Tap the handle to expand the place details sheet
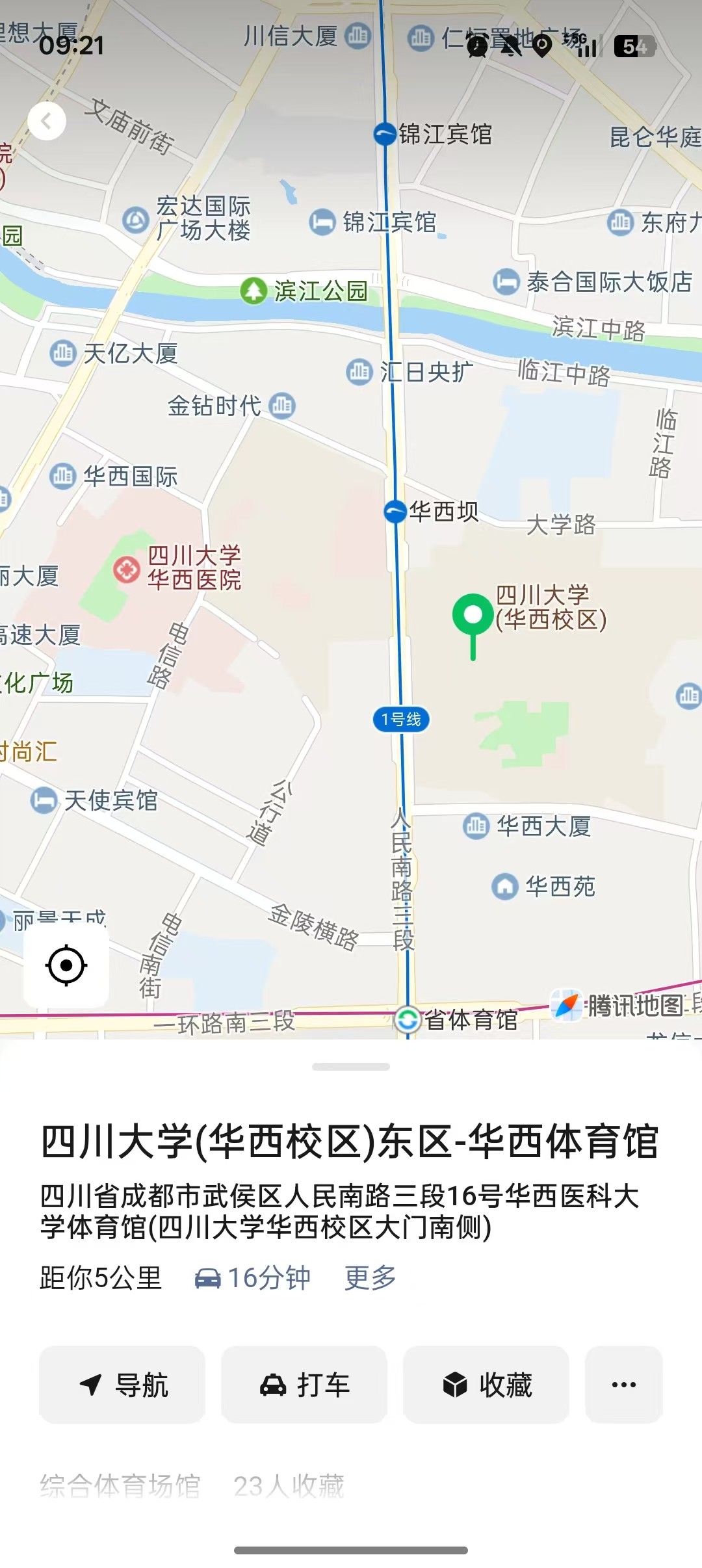The image size is (702, 1568). coord(351,1067)
